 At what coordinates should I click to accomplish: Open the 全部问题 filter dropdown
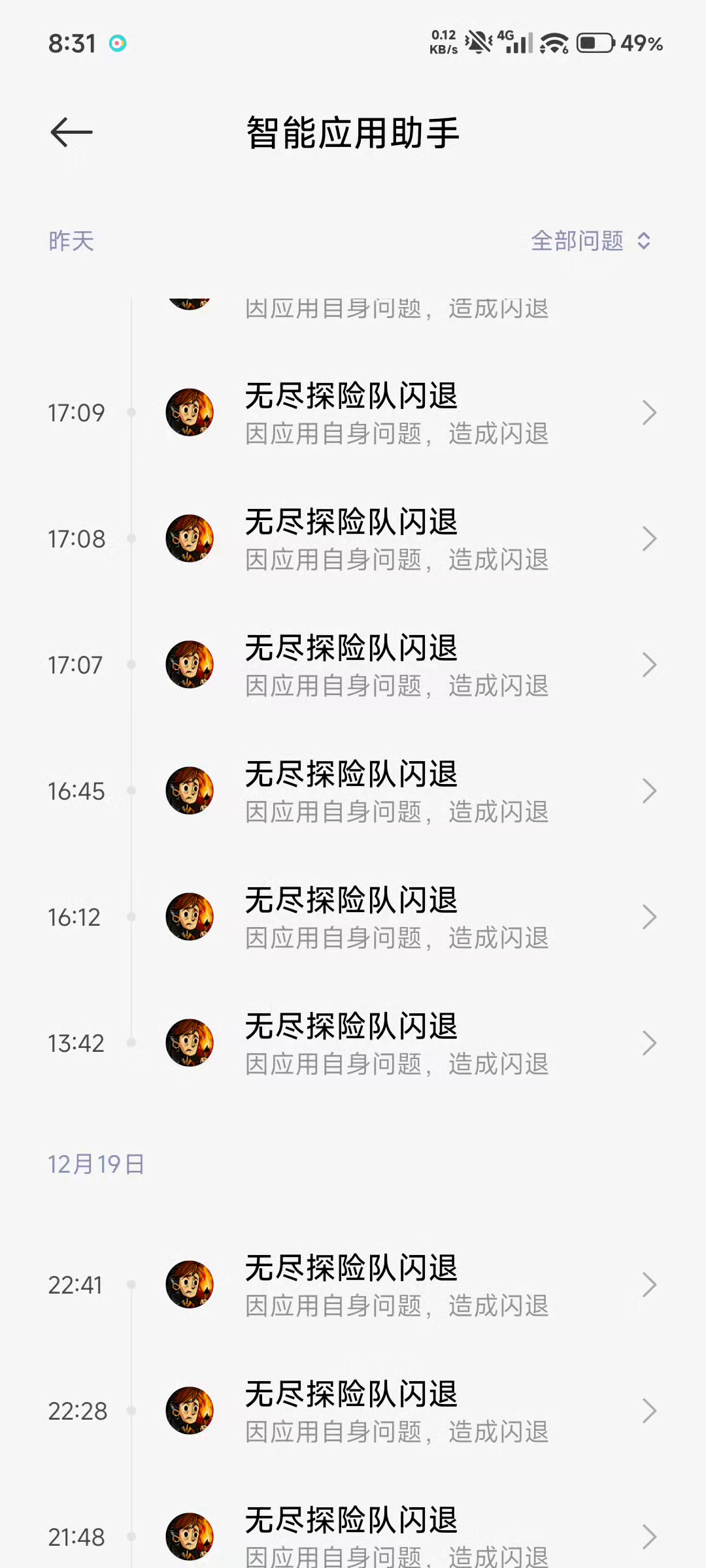pyautogui.click(x=590, y=241)
